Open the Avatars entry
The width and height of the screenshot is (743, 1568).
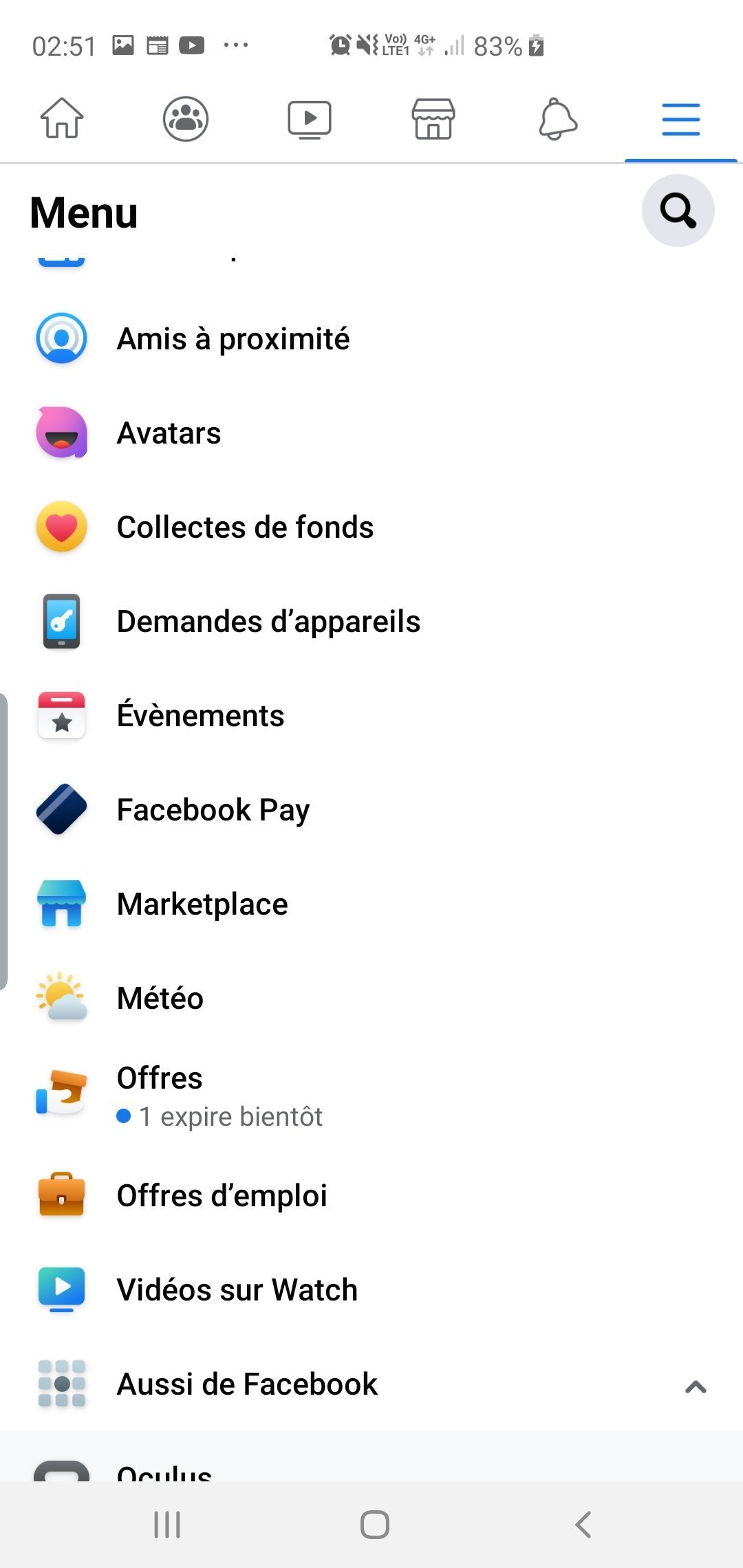click(x=169, y=433)
